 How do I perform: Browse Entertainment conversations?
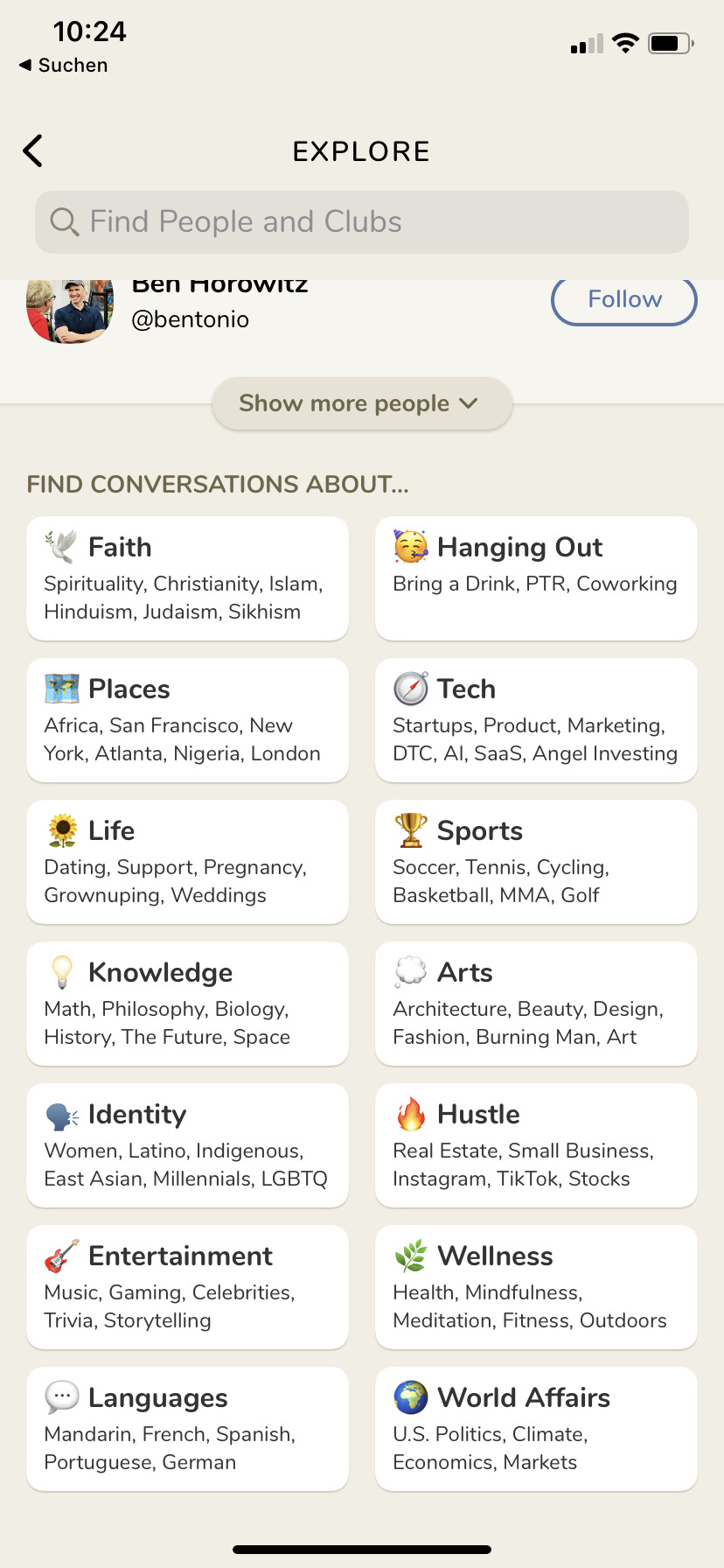pyautogui.click(x=187, y=1286)
